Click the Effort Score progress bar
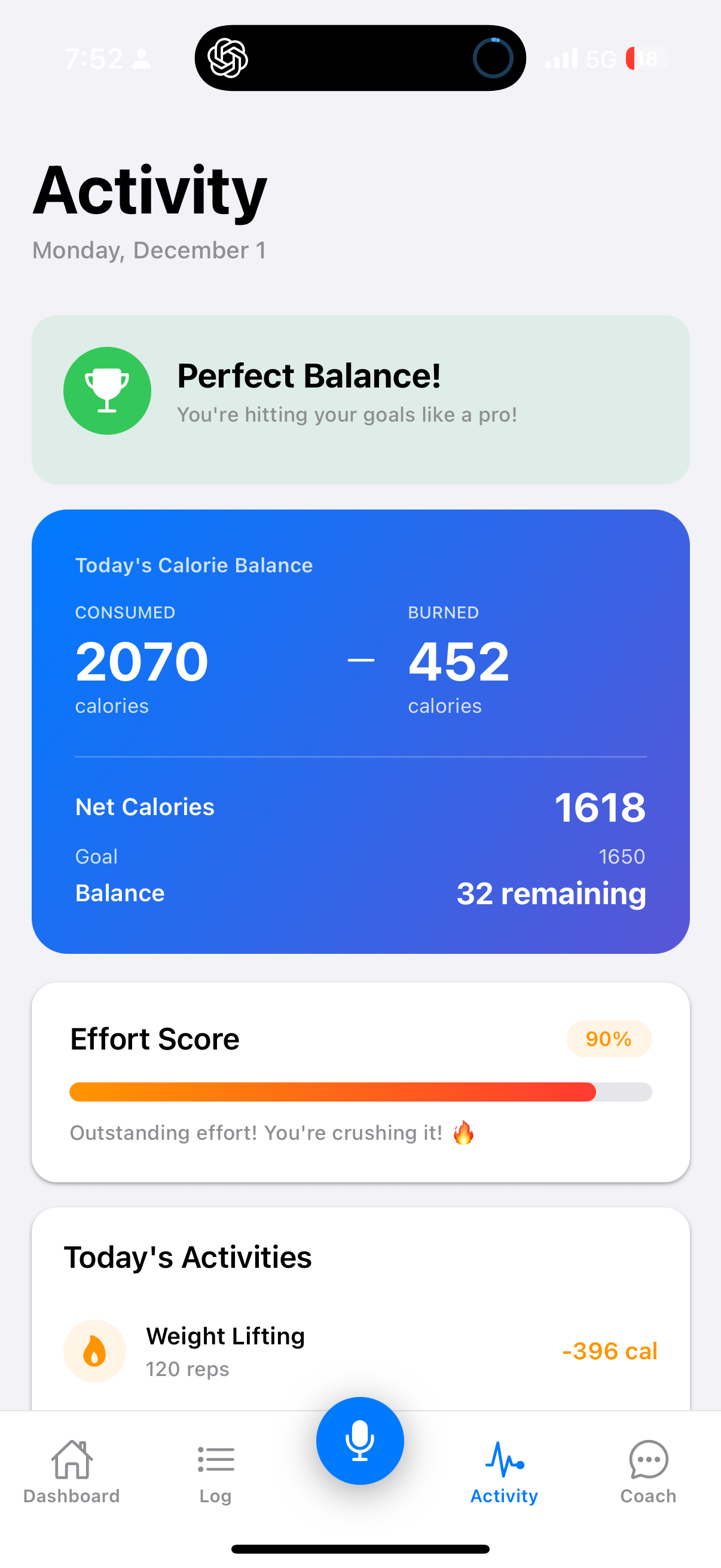This screenshot has width=721, height=1568. tap(360, 1091)
